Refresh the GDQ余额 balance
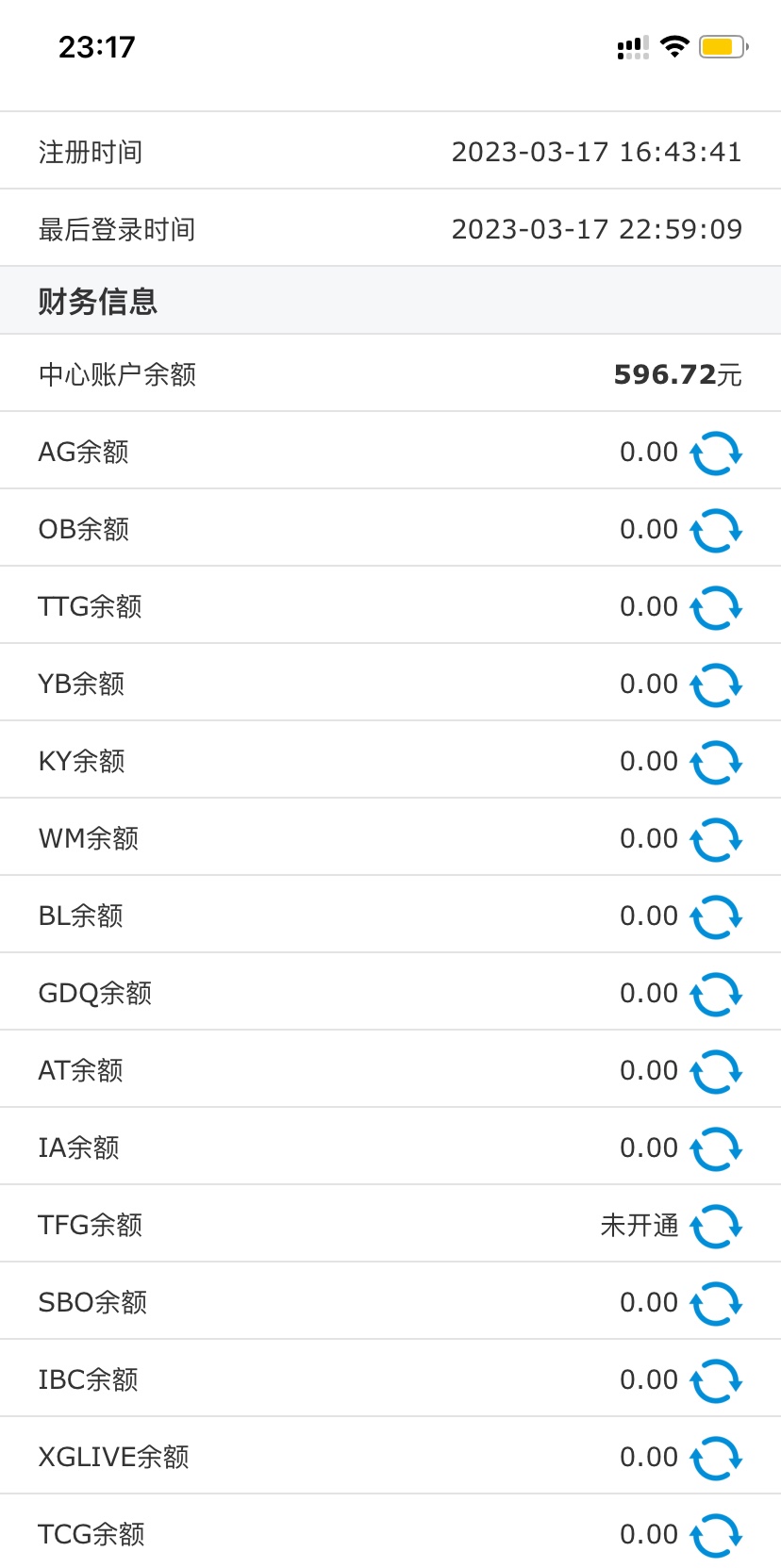Screen dimensions: 781x1568 click(x=716, y=995)
